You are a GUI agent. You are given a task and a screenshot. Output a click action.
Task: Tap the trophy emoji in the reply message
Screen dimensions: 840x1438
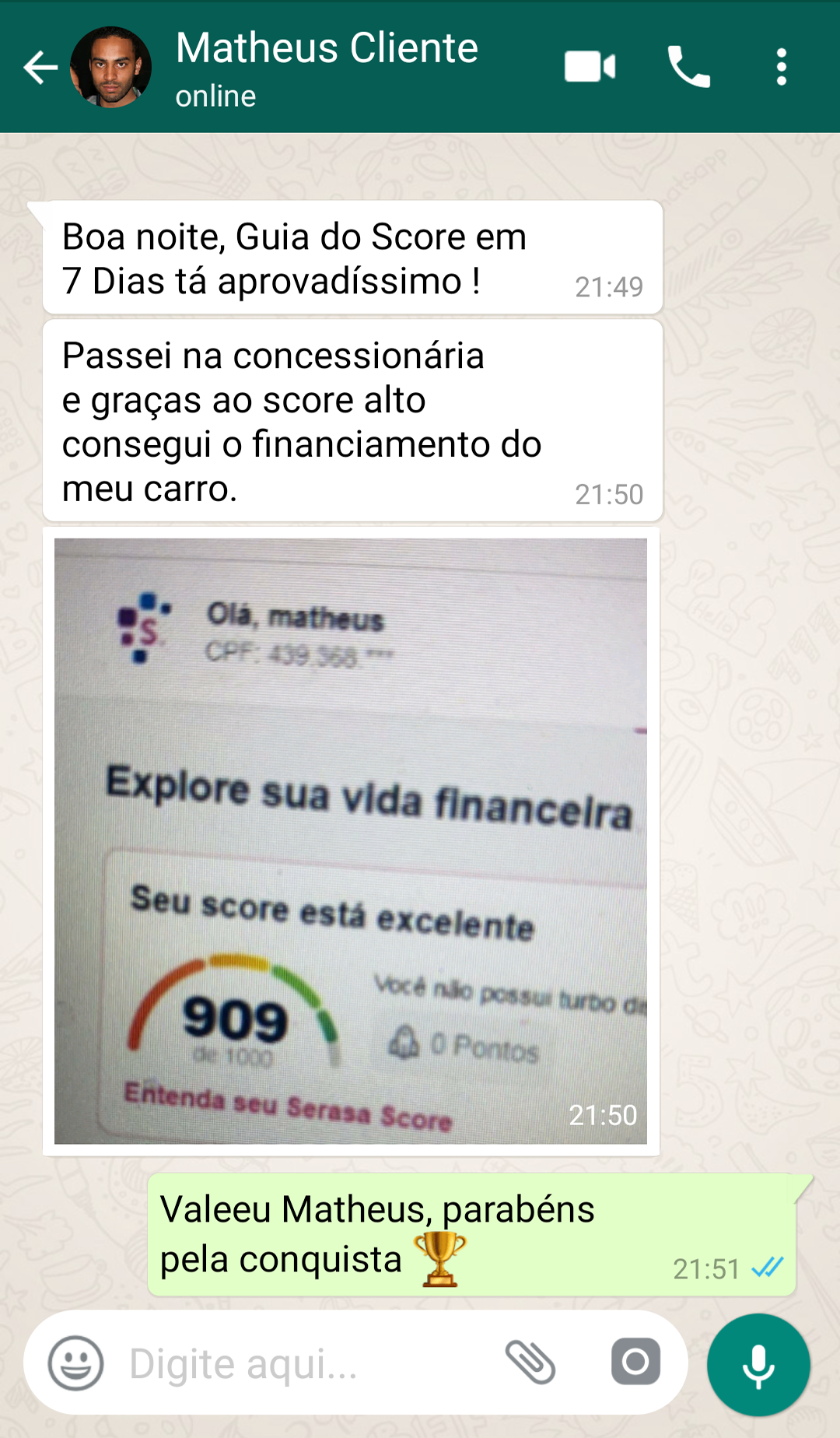[x=438, y=1258]
